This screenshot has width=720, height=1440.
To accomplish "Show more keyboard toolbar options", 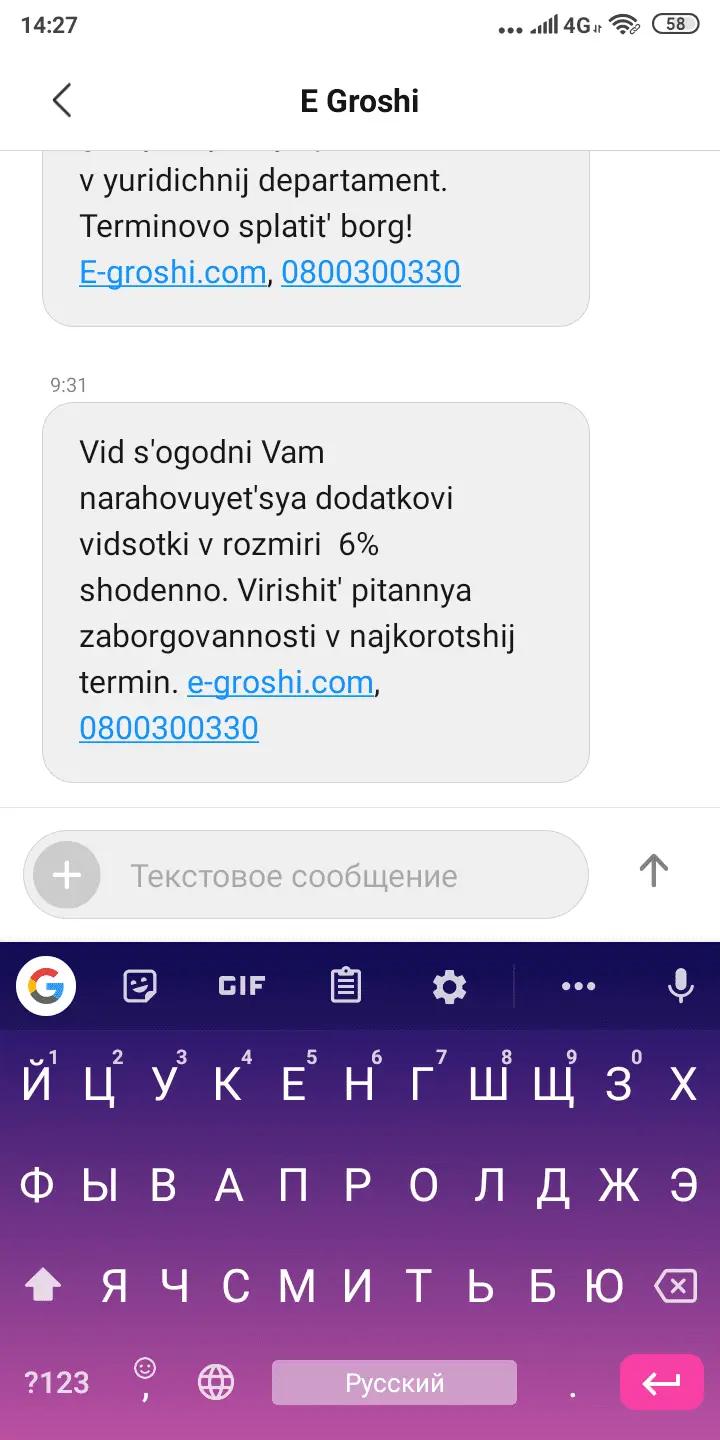I will coord(579,987).
